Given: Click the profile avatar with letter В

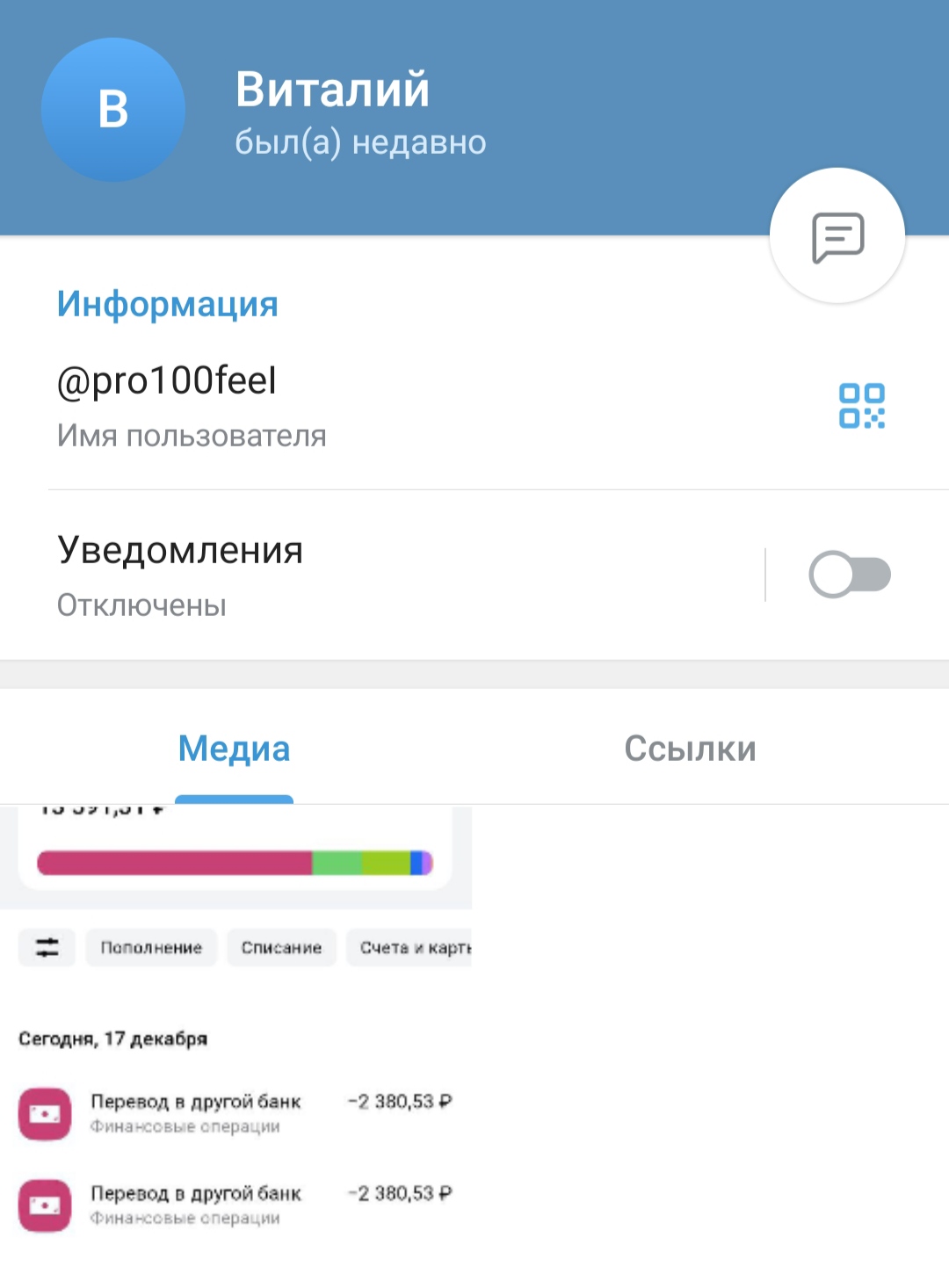Looking at the screenshot, I should 112,110.
